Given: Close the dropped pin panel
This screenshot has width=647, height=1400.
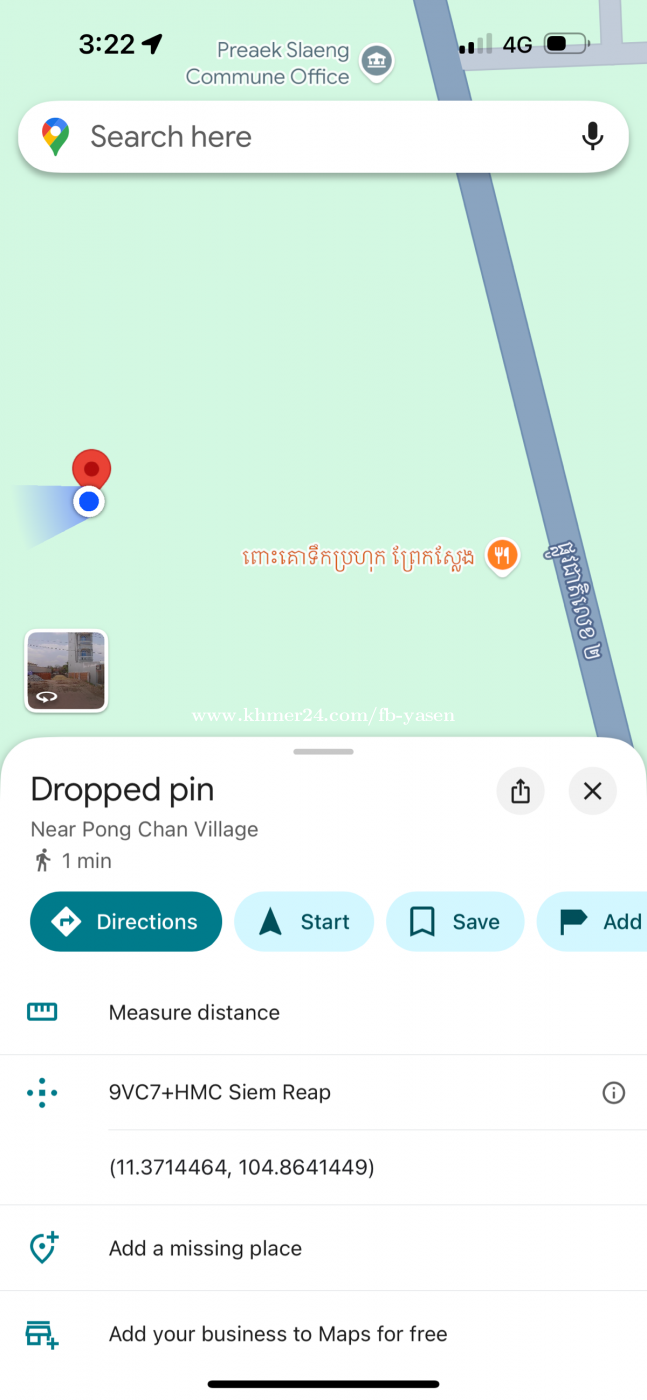Looking at the screenshot, I should coord(592,792).
